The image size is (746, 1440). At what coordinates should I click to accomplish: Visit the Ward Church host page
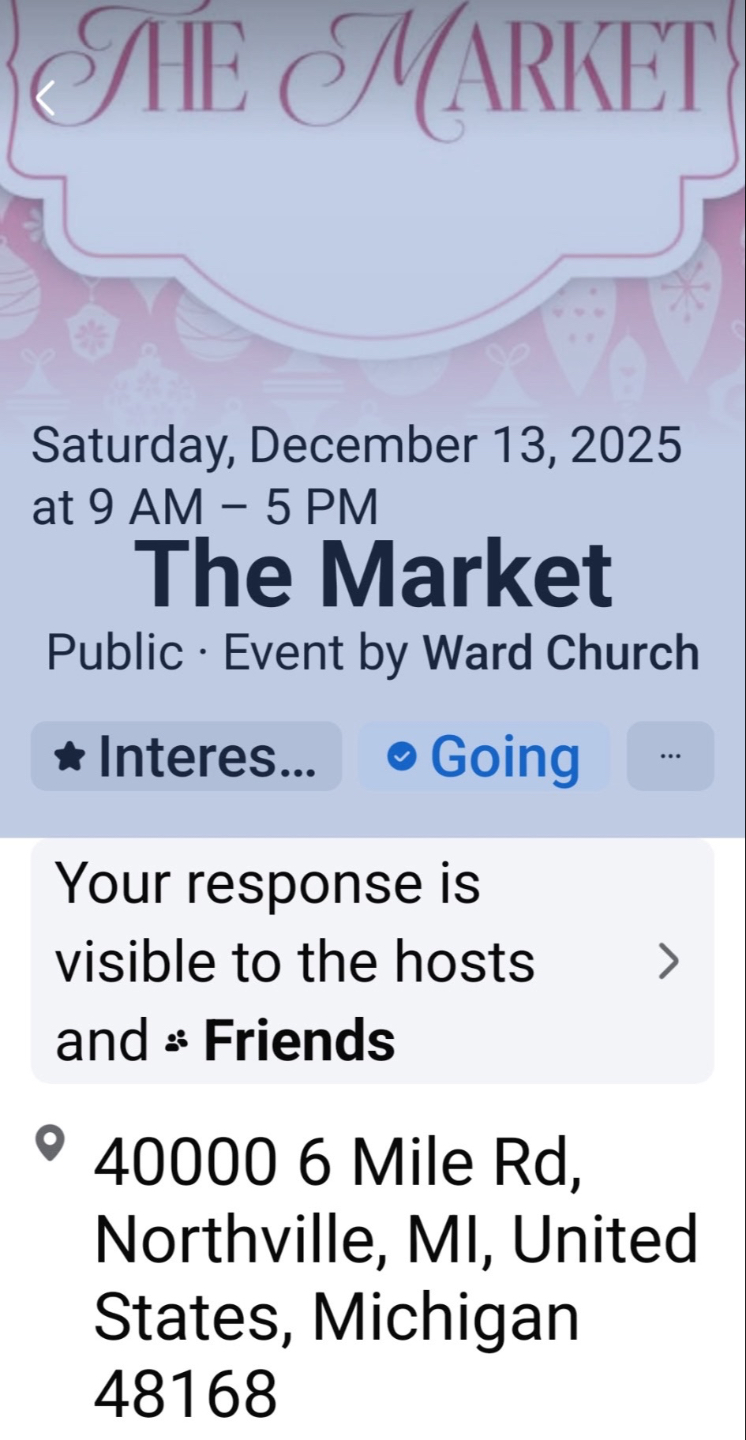pos(561,653)
